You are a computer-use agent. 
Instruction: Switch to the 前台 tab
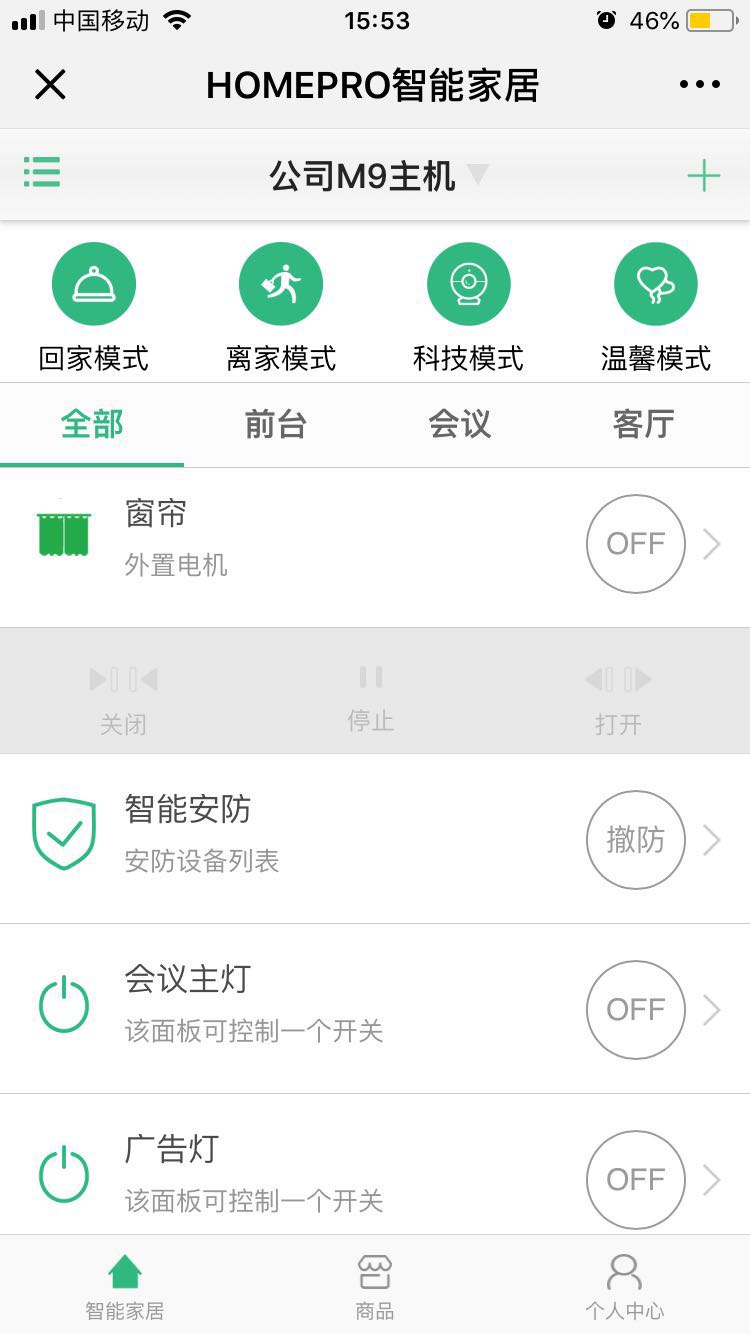click(x=276, y=424)
